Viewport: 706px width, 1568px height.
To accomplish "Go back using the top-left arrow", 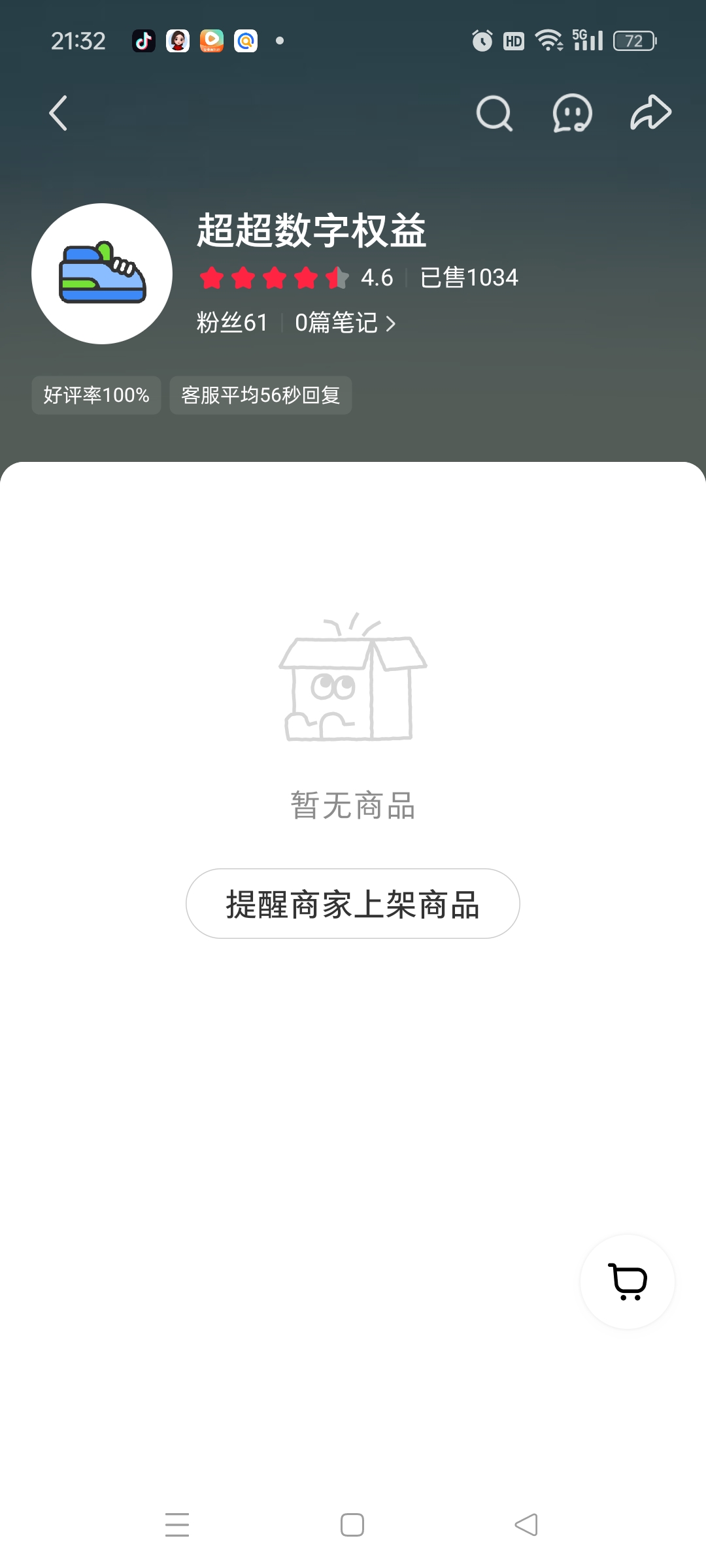I will [59, 113].
